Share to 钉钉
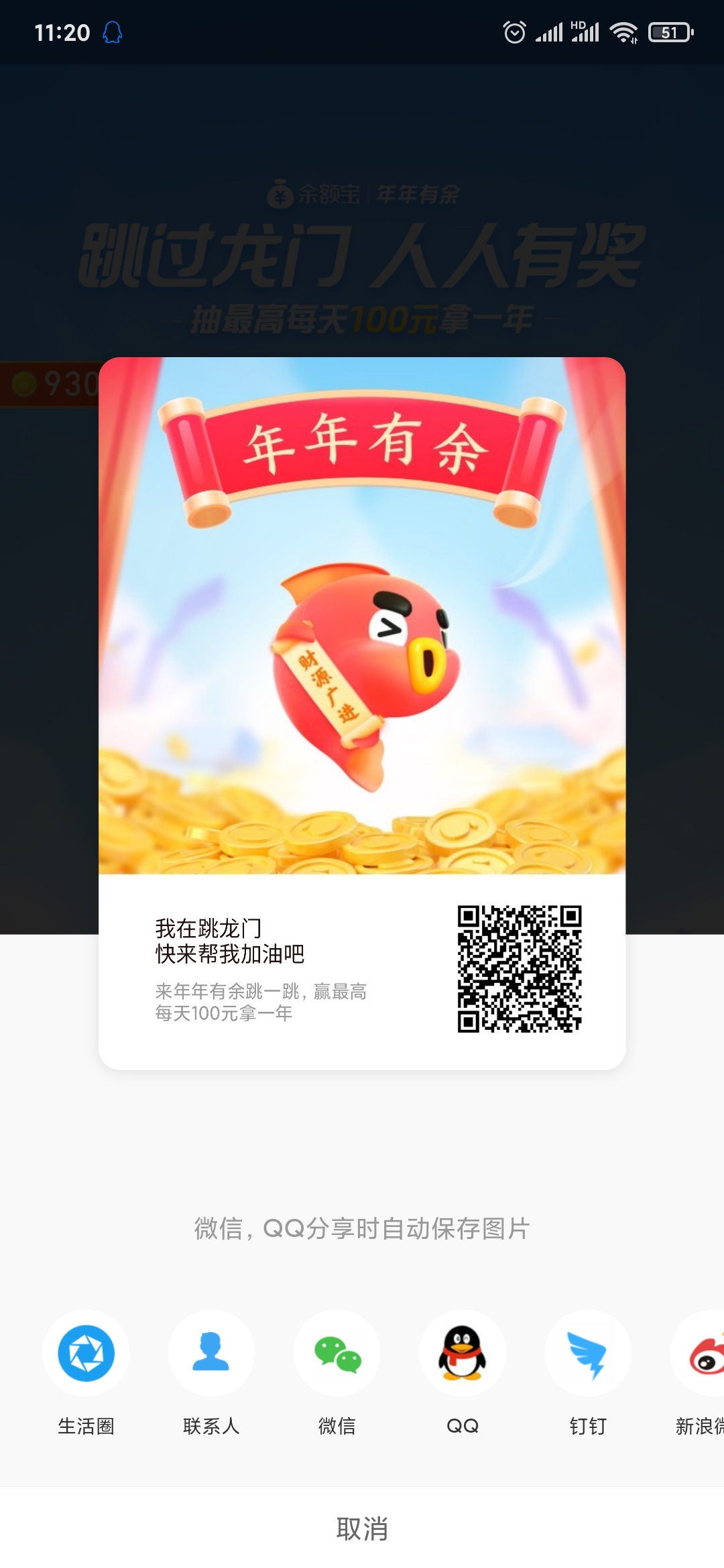The image size is (724, 1568). pos(588,1353)
